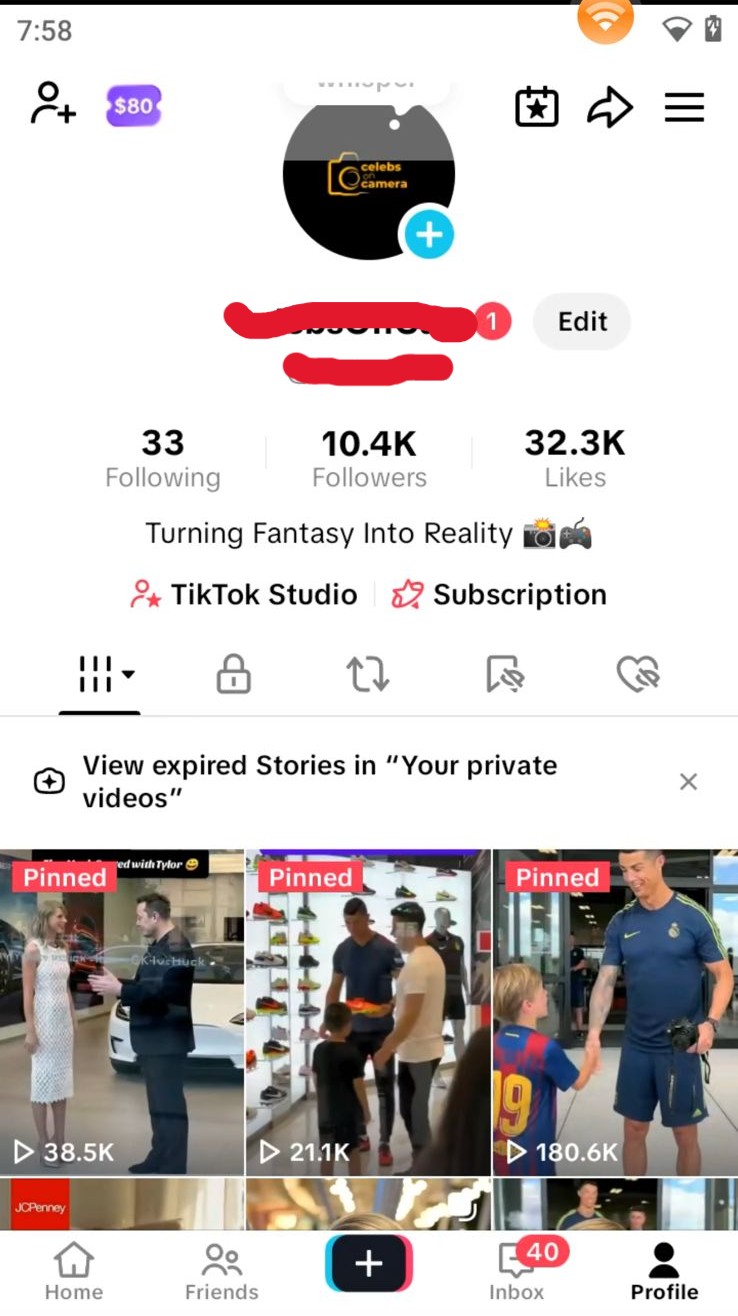Open TikTok Studio
This screenshot has width=738, height=1316.
243,594
